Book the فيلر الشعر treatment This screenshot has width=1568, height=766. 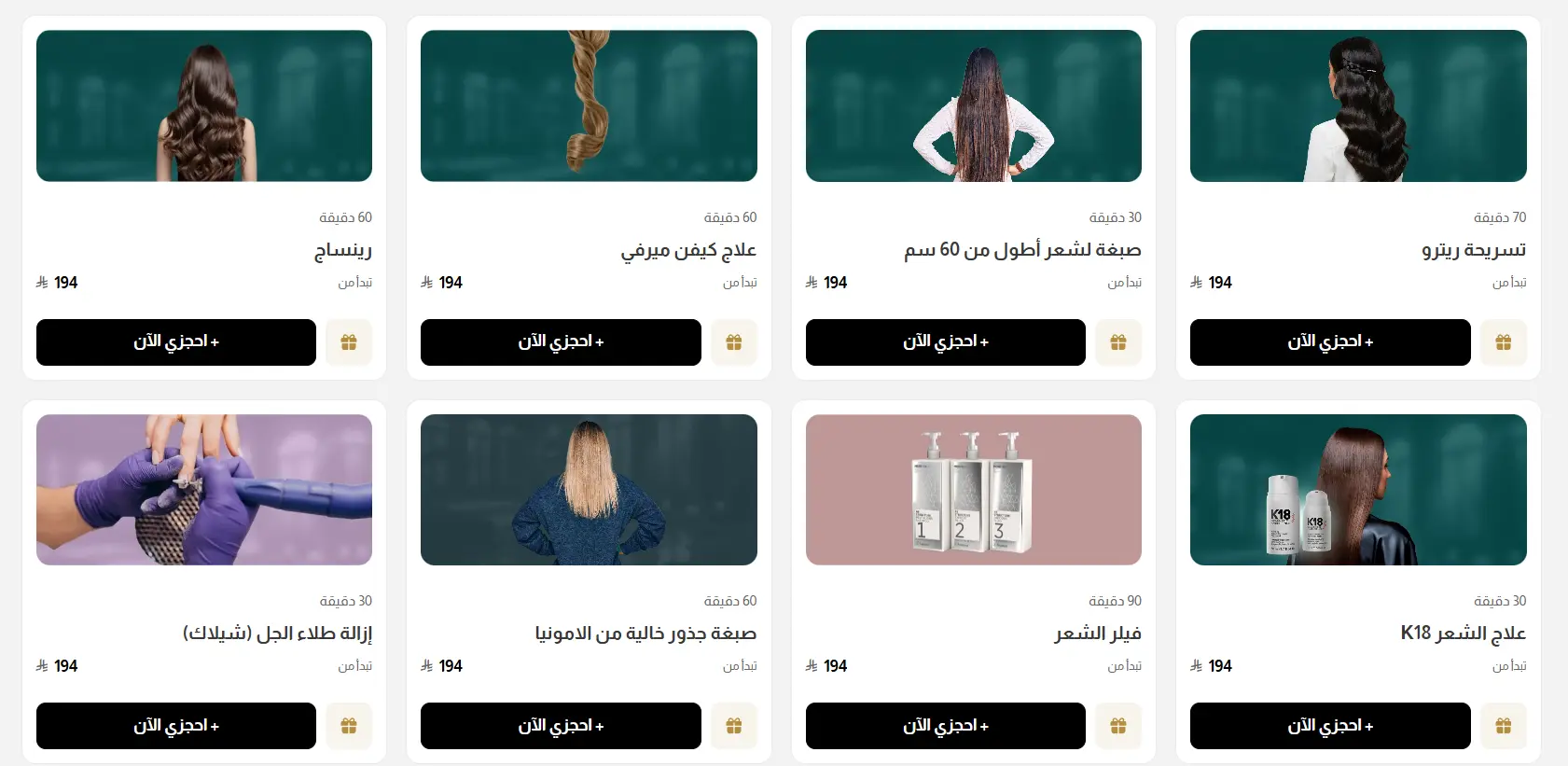click(x=945, y=726)
